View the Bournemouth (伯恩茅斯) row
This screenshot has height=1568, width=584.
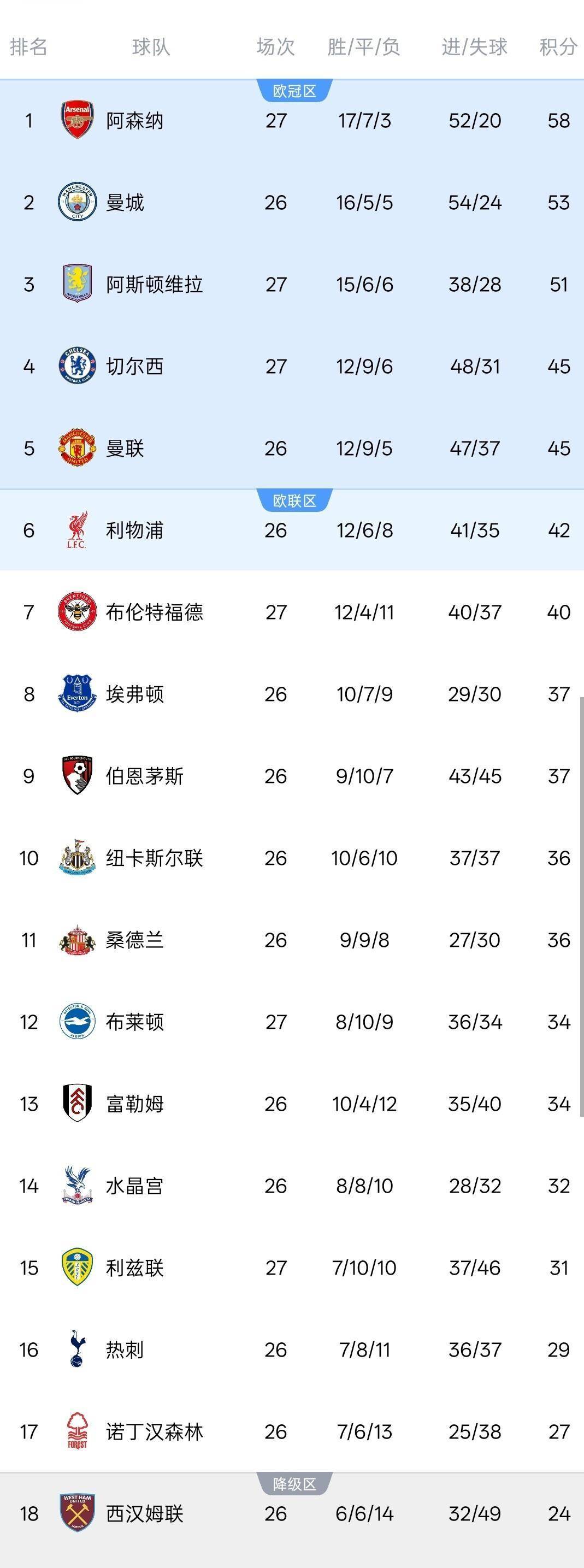click(x=144, y=776)
